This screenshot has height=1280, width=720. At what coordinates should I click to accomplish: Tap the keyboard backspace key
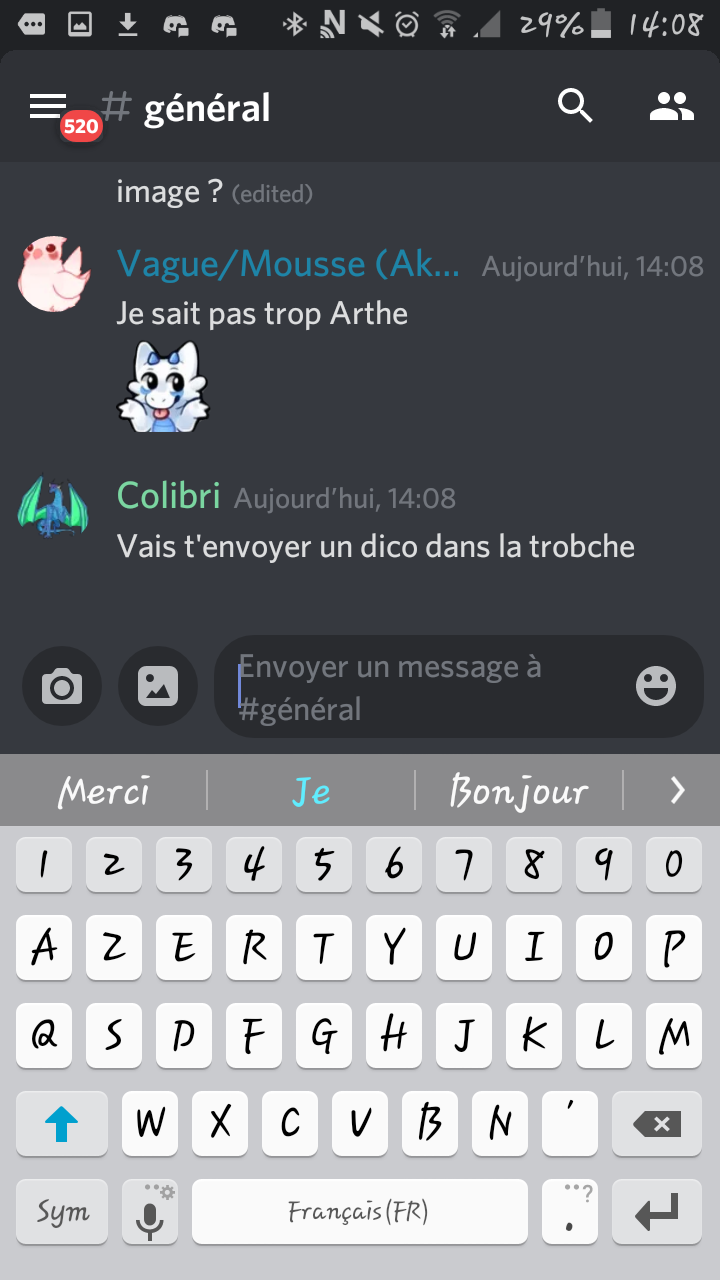[x=658, y=1124]
